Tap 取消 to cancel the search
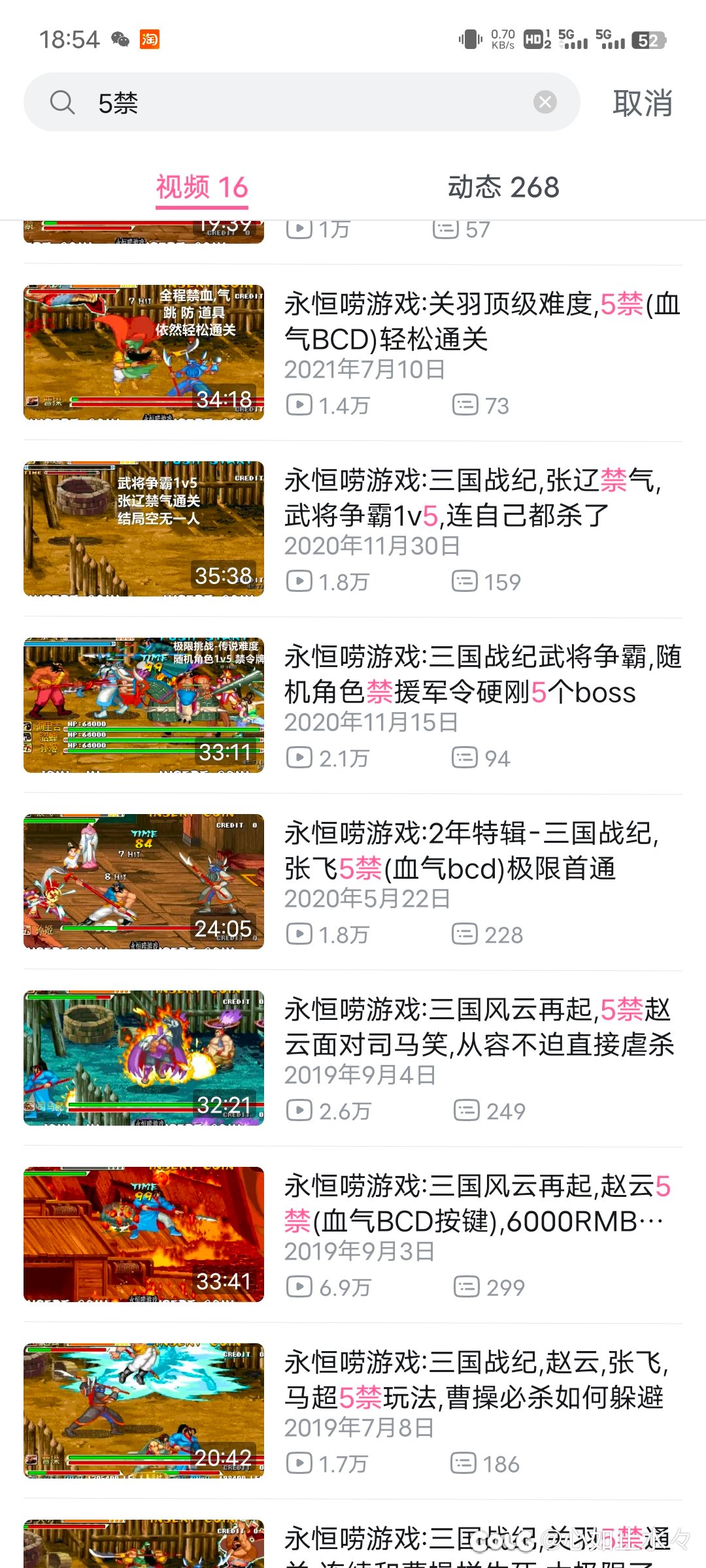 coord(642,103)
